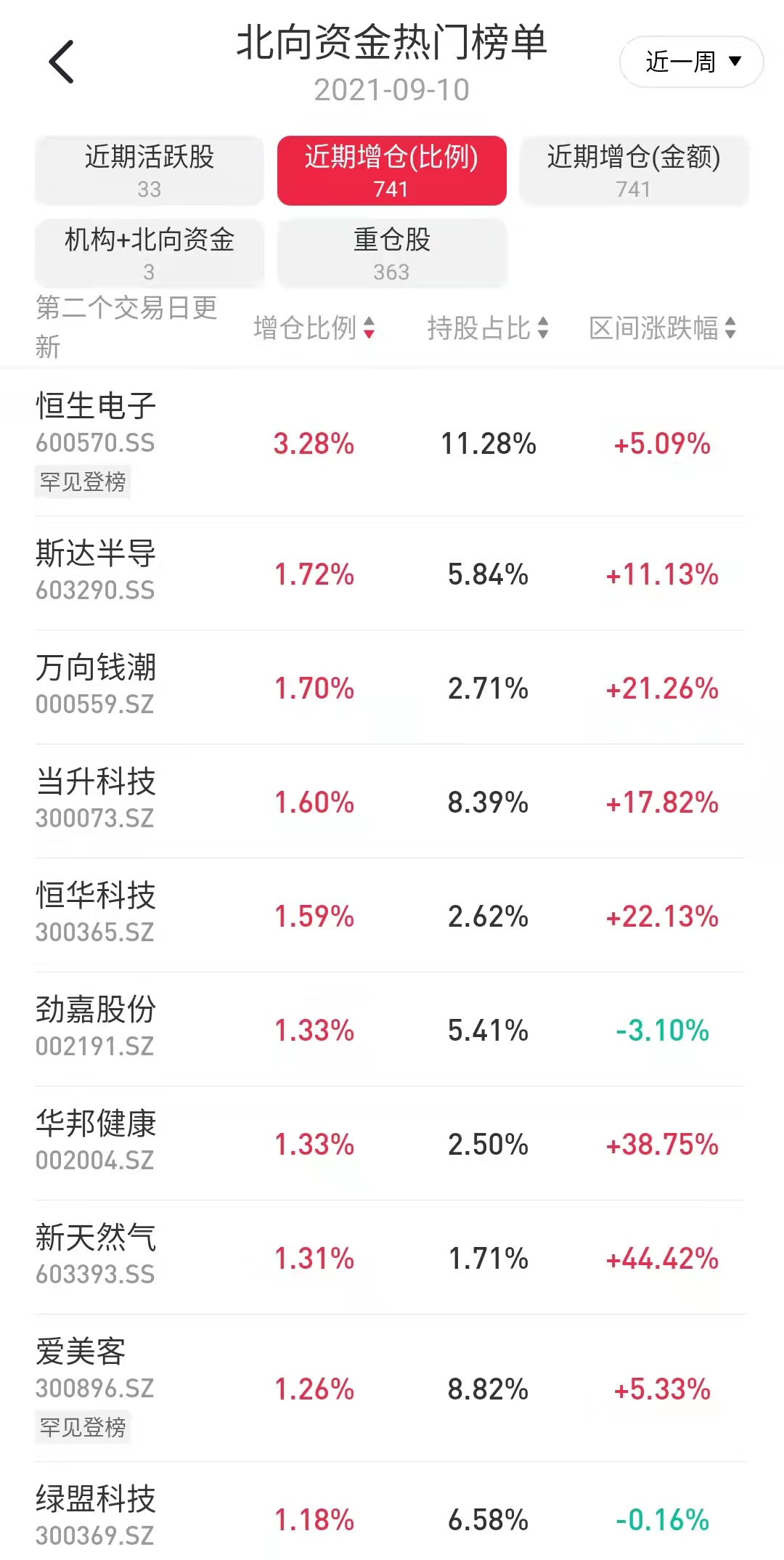This screenshot has width=784, height=1560.
Task: Switch to the 近期活跃股 tab
Action: tap(149, 171)
